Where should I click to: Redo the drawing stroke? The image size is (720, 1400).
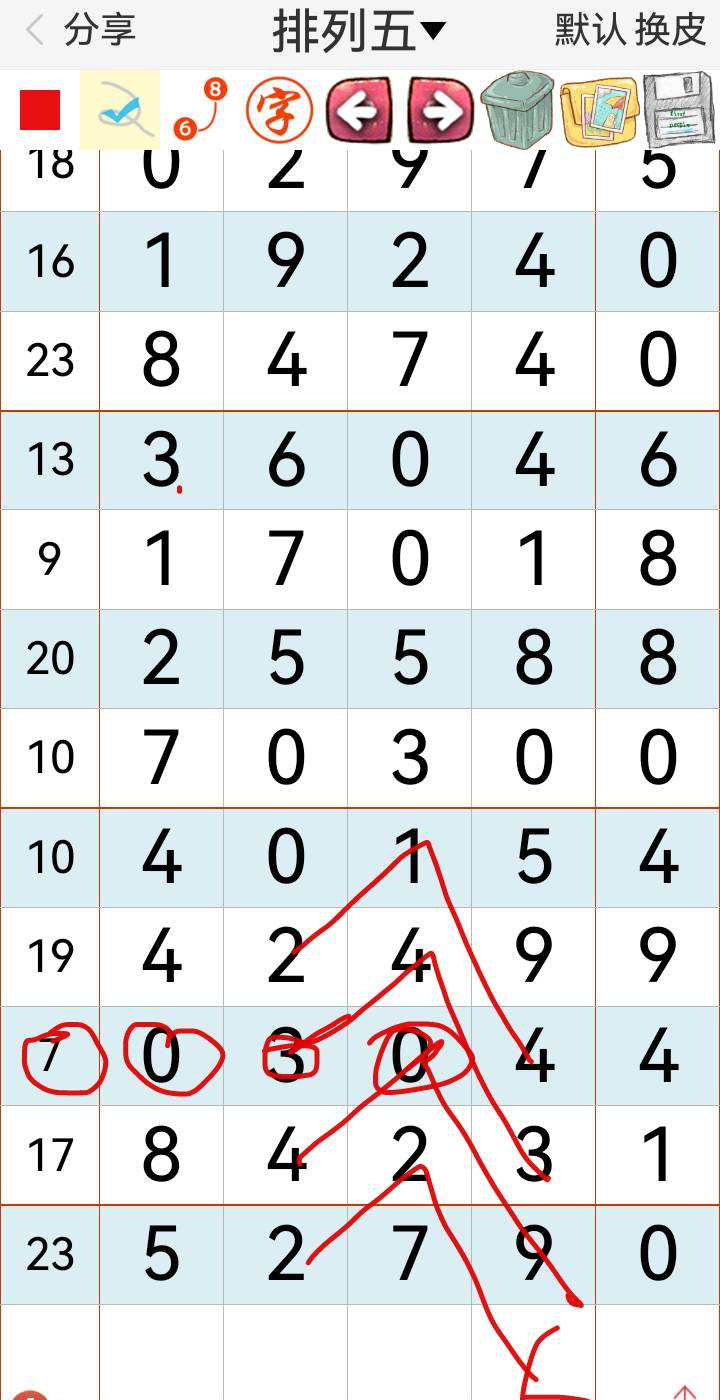(439, 110)
